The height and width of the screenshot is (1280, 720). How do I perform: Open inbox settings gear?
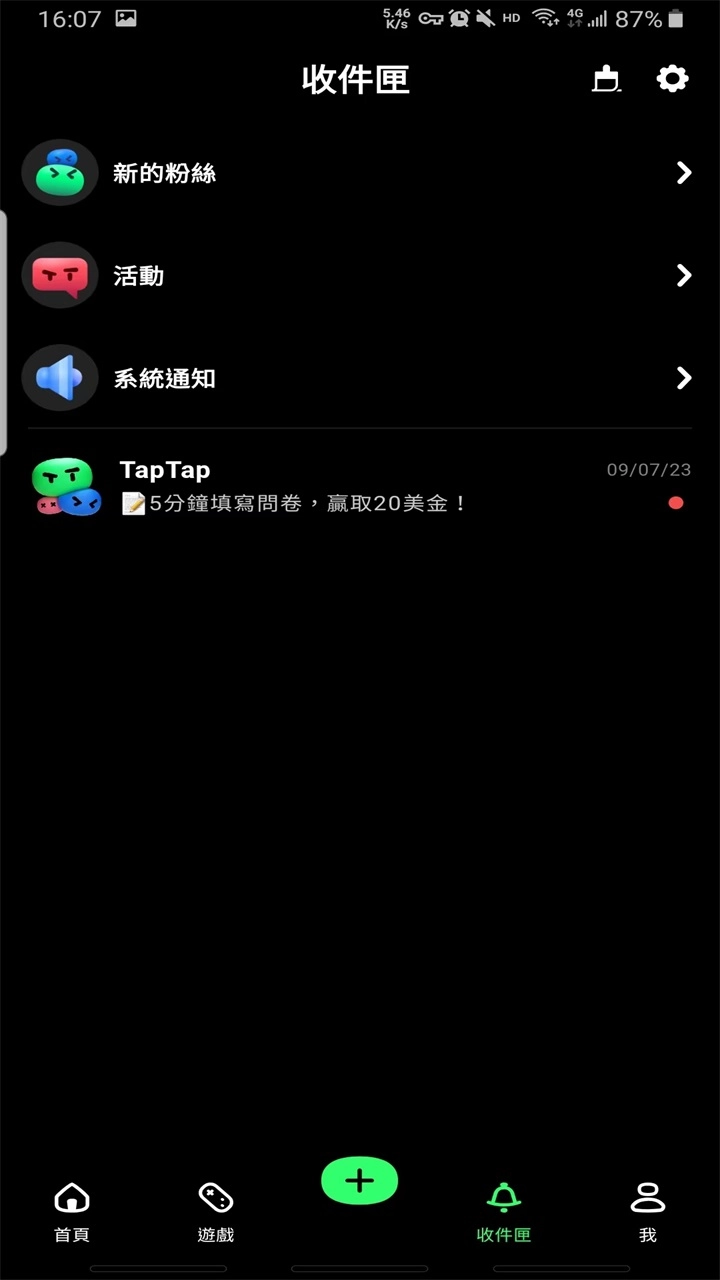672,79
